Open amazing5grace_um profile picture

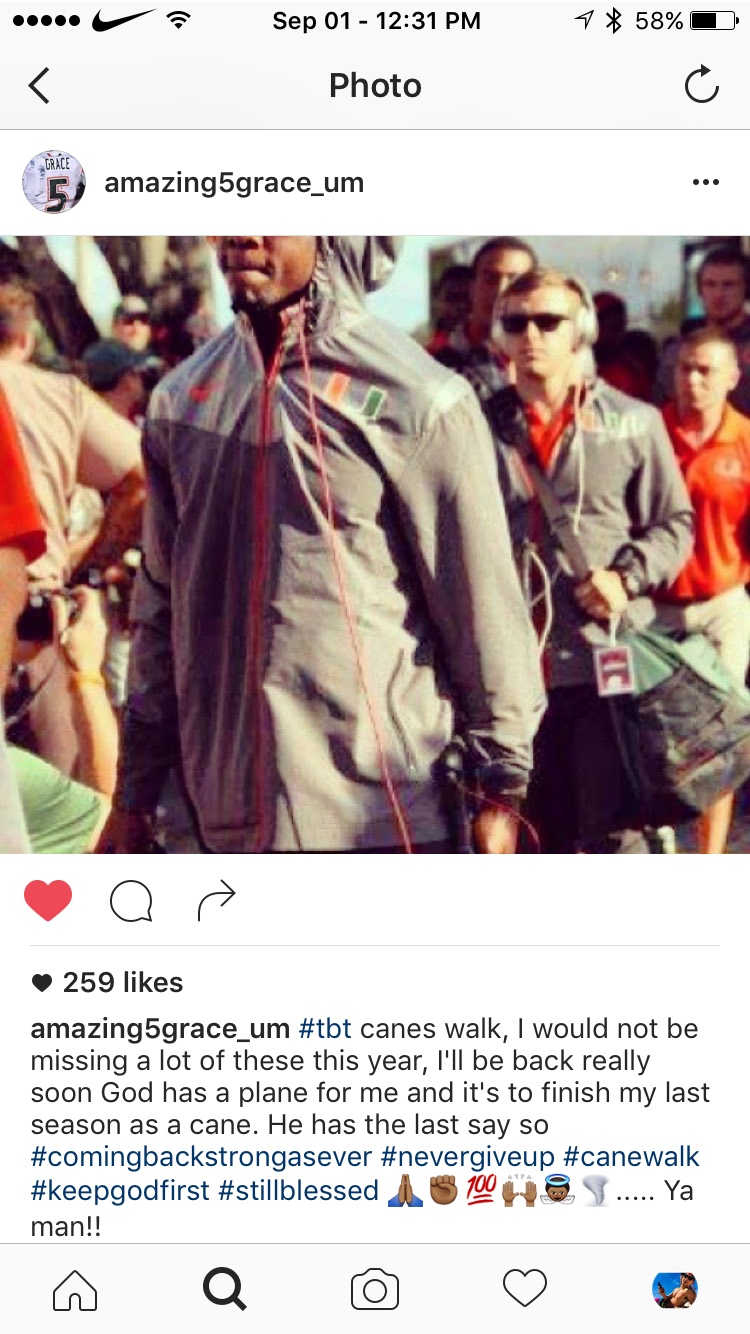point(54,183)
